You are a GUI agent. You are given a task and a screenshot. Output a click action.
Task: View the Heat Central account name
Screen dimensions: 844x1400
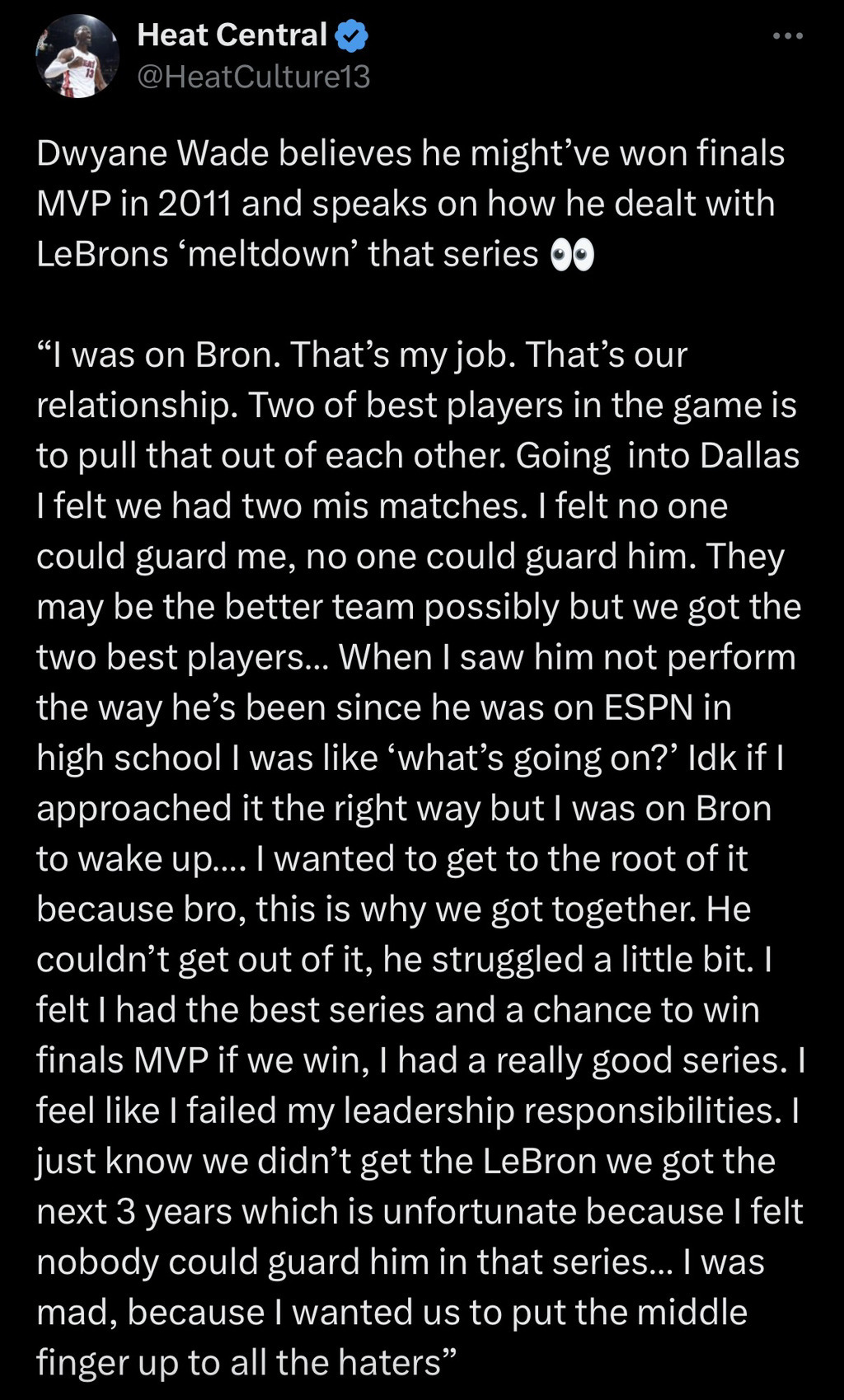(x=232, y=35)
